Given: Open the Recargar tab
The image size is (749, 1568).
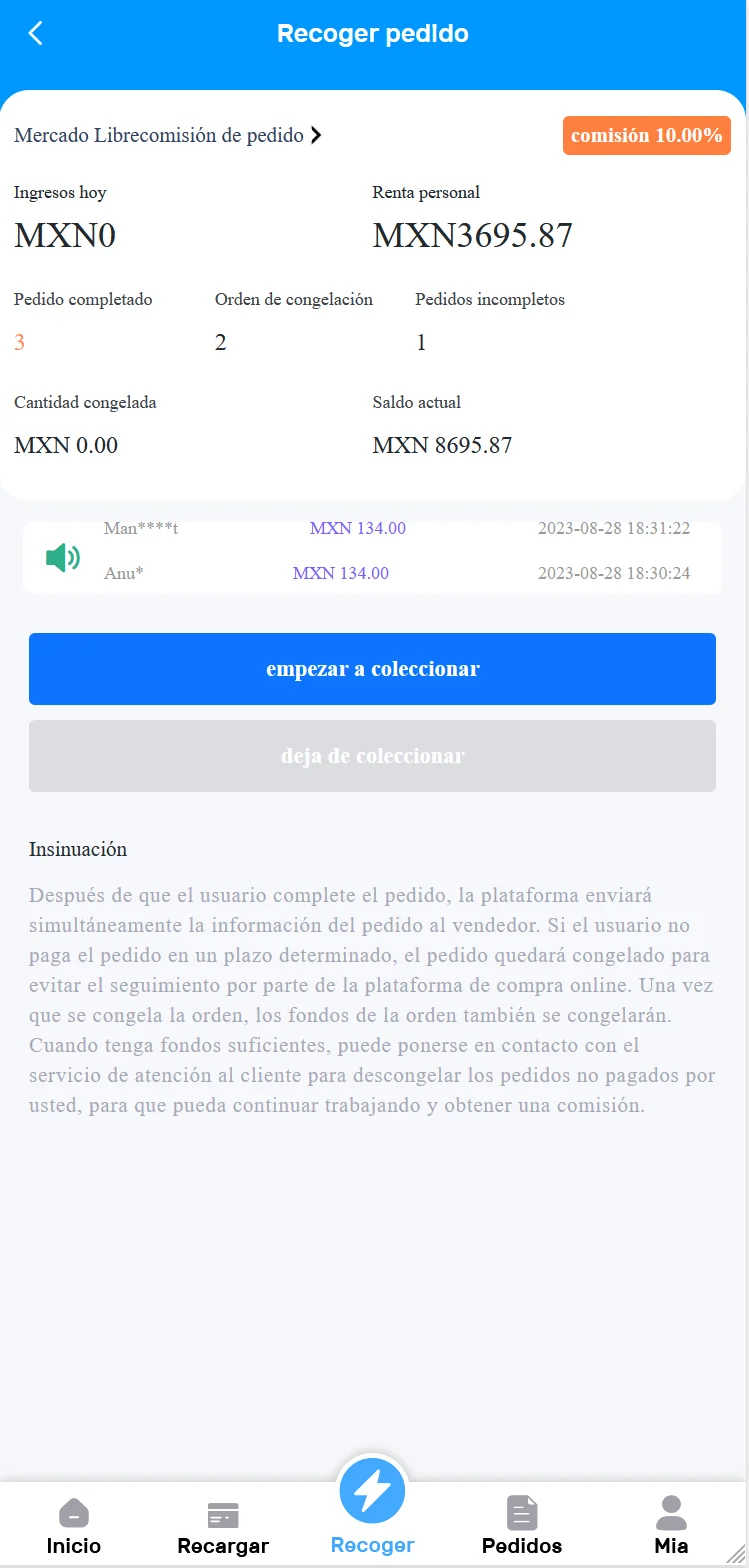Looking at the screenshot, I should click(x=223, y=1526).
